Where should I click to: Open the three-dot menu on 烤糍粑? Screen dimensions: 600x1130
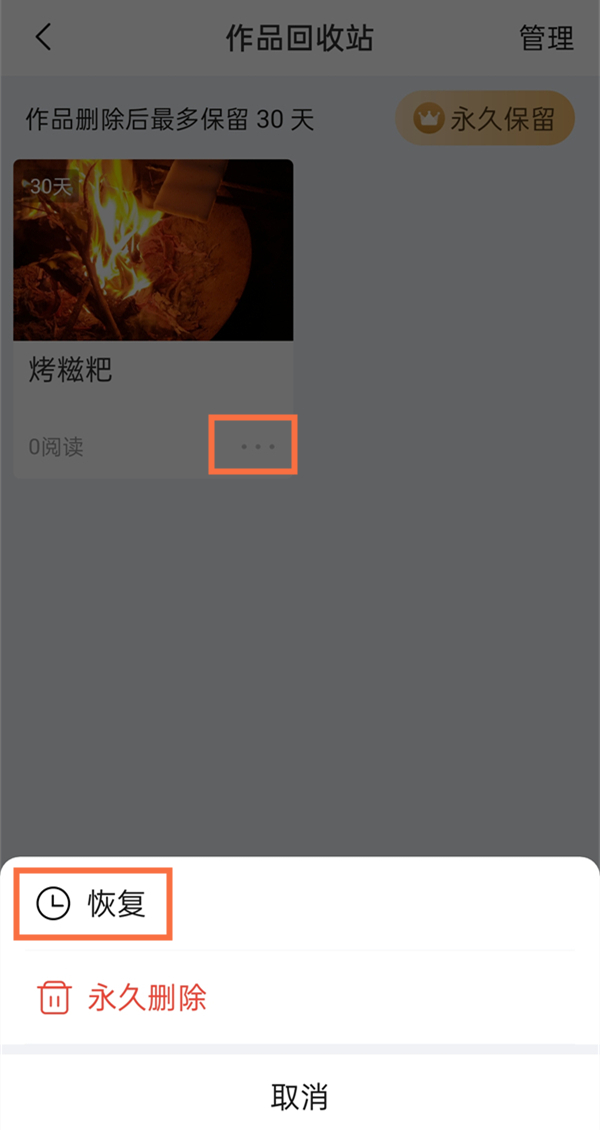point(257,446)
